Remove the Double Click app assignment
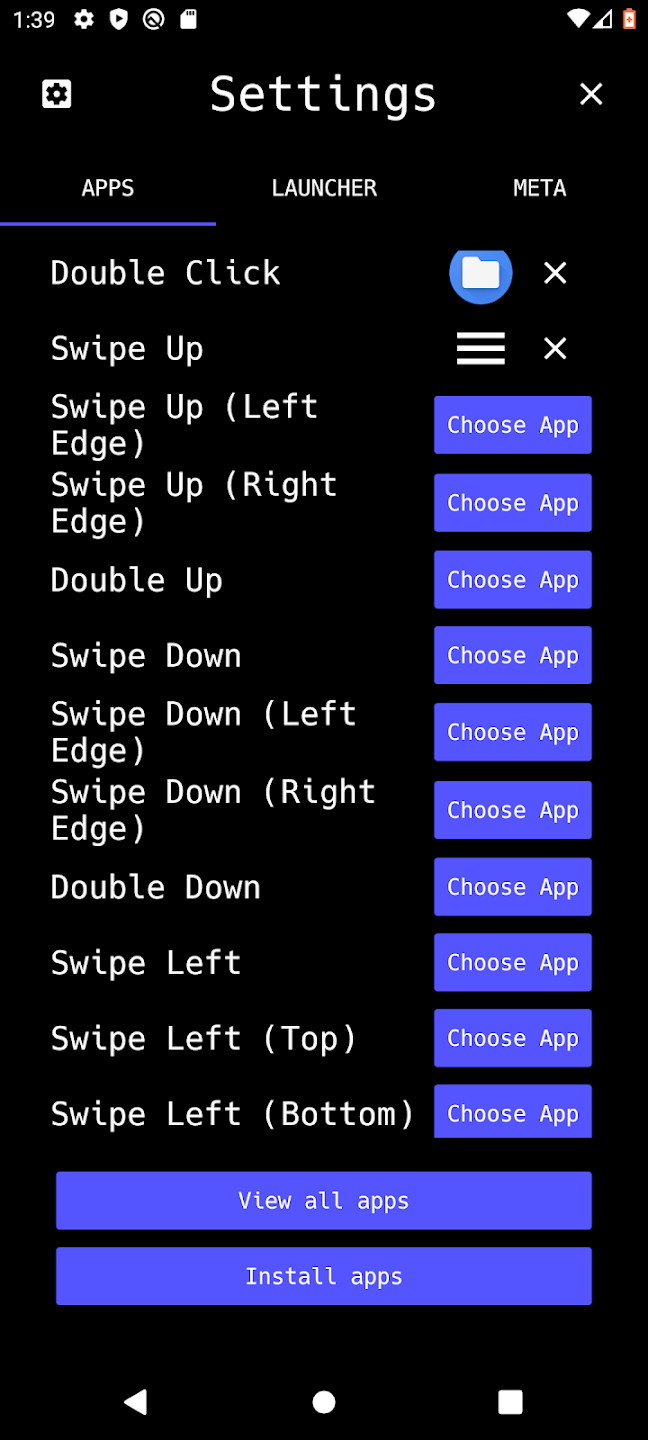The height and width of the screenshot is (1440, 648). point(555,273)
